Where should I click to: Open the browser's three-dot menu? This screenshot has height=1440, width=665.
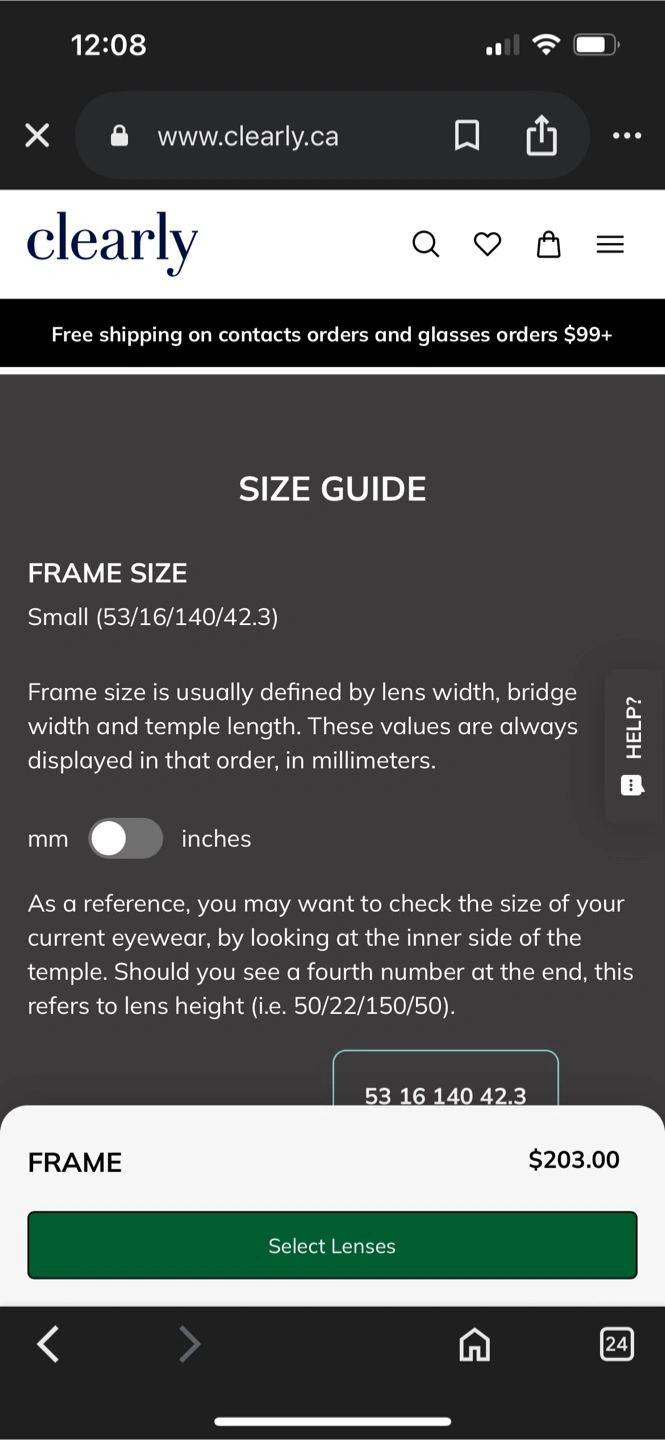pos(627,136)
